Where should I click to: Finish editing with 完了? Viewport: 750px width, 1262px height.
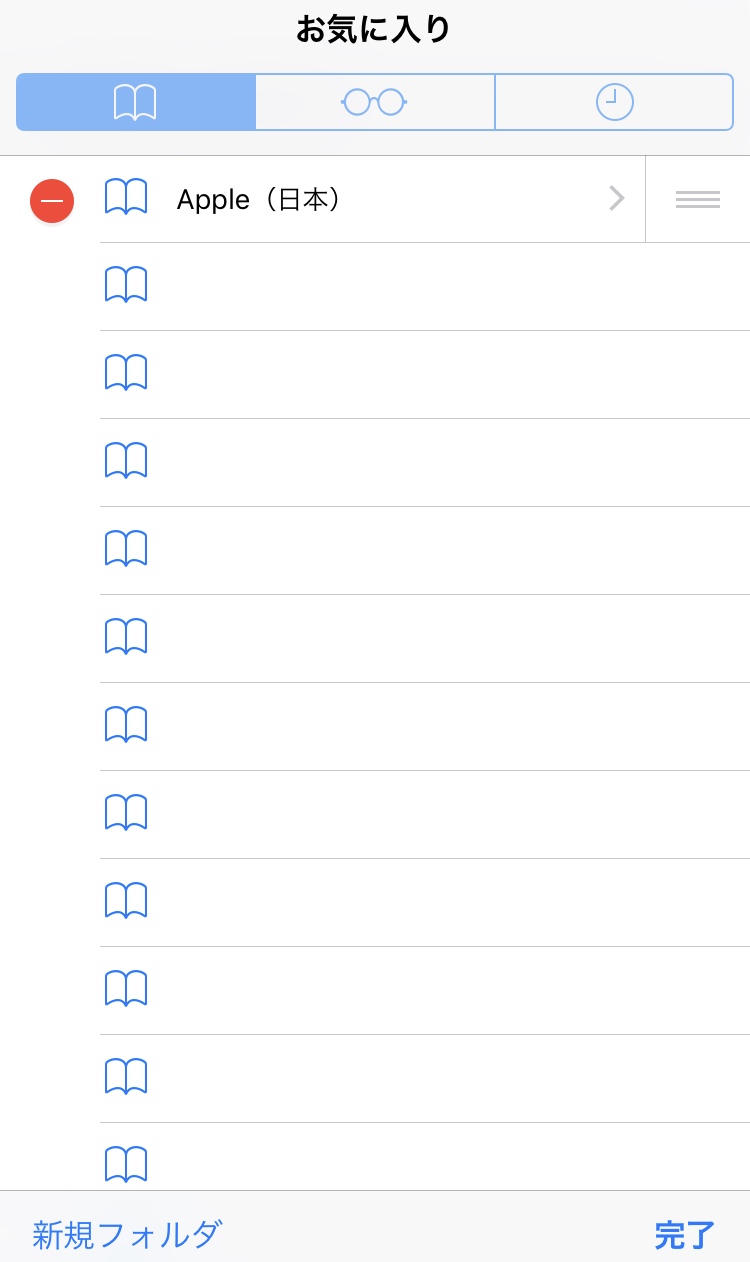pos(685,1235)
